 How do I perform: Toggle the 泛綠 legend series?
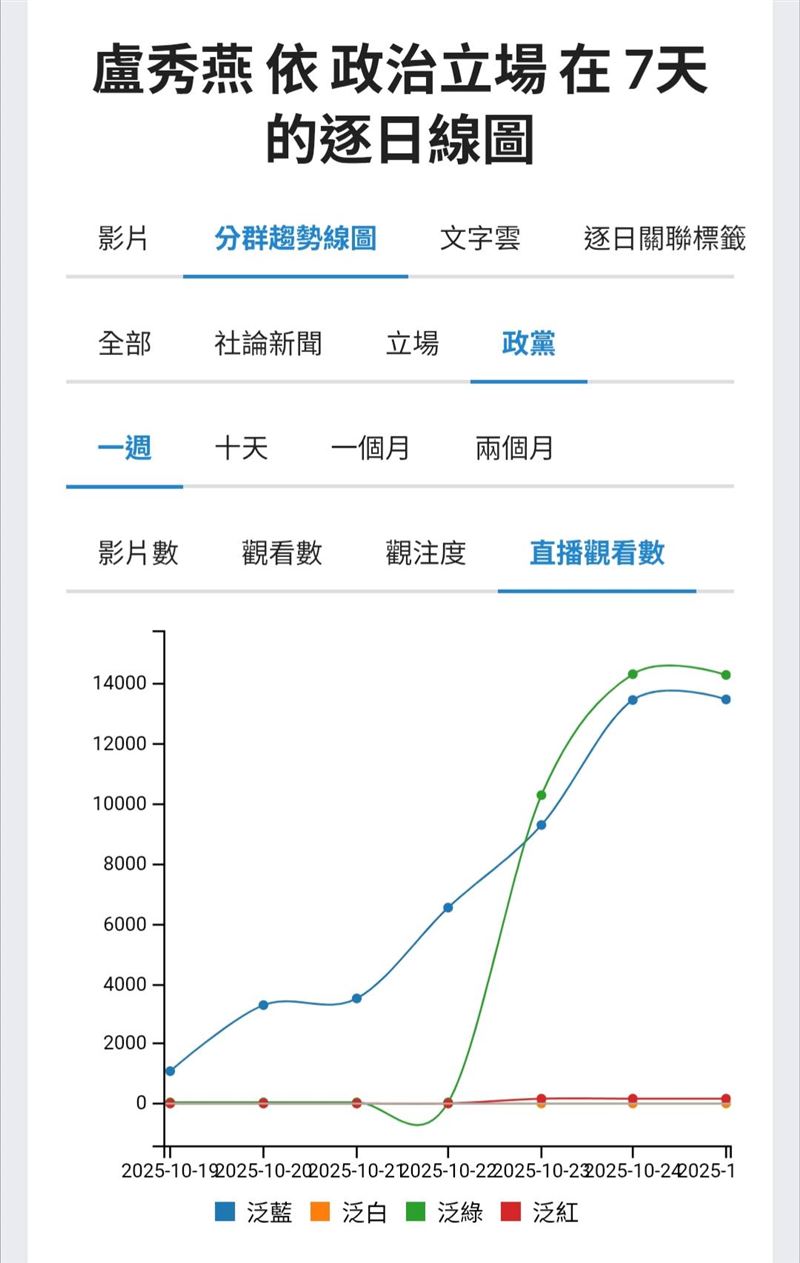click(445, 1213)
